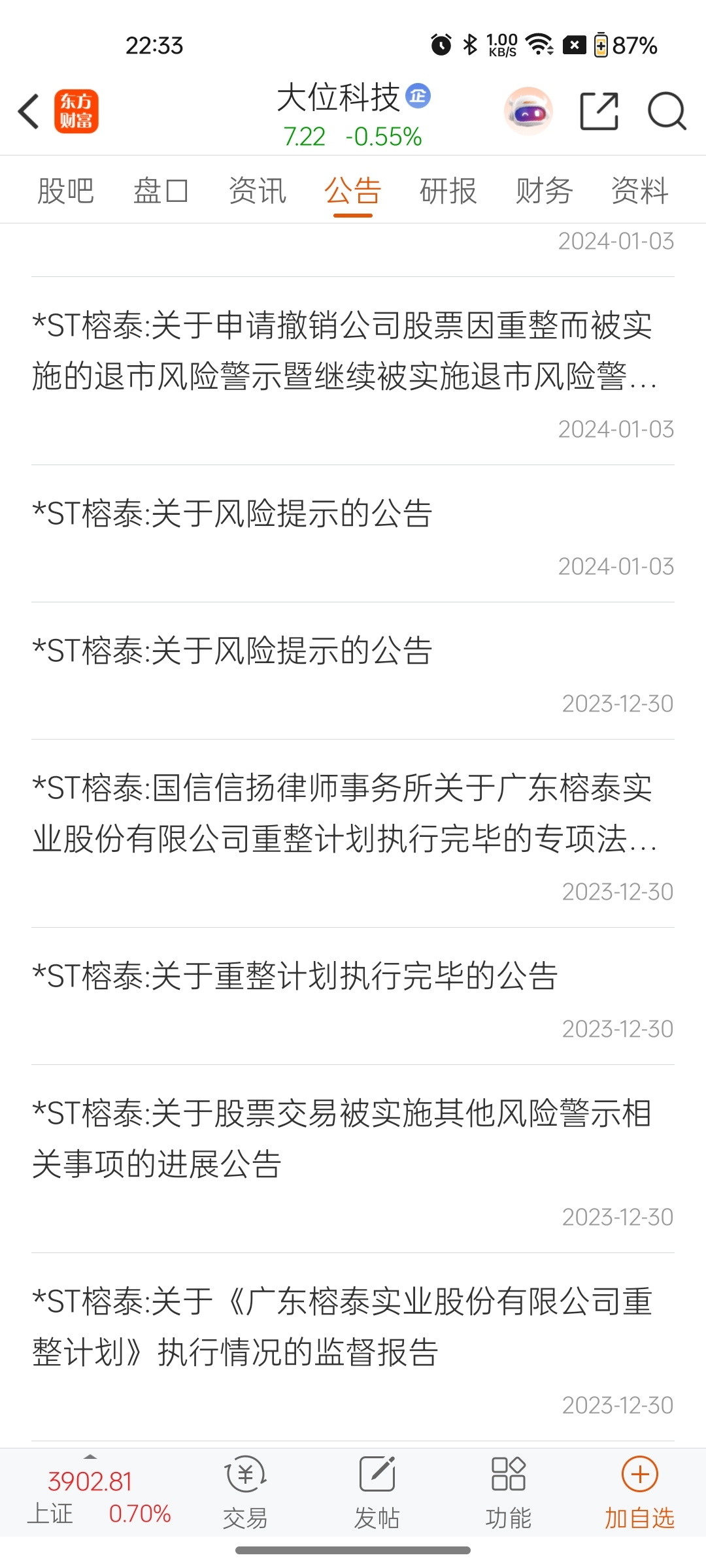Open 2024-01-03 关于风险提示的公告

(233, 514)
